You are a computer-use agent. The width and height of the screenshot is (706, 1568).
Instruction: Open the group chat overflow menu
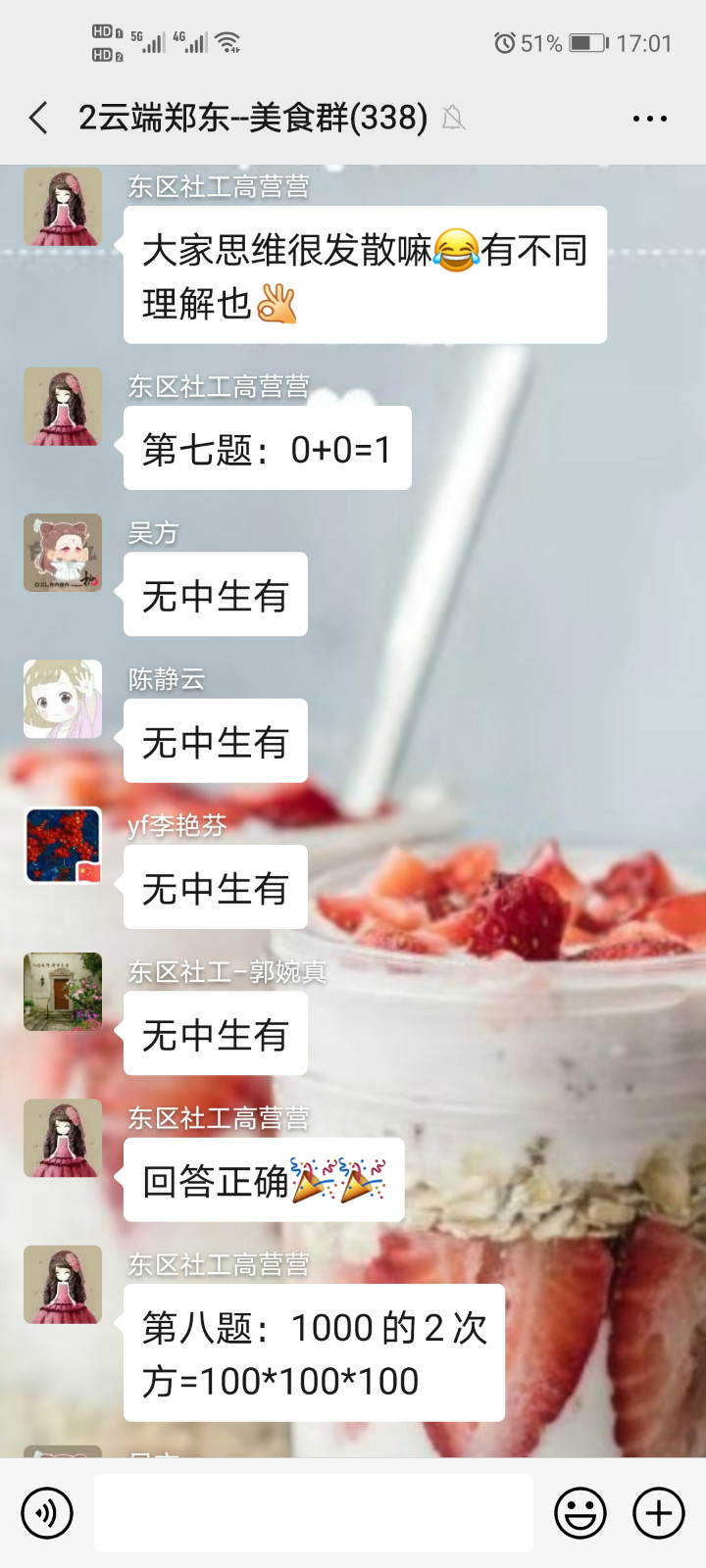coord(649,119)
